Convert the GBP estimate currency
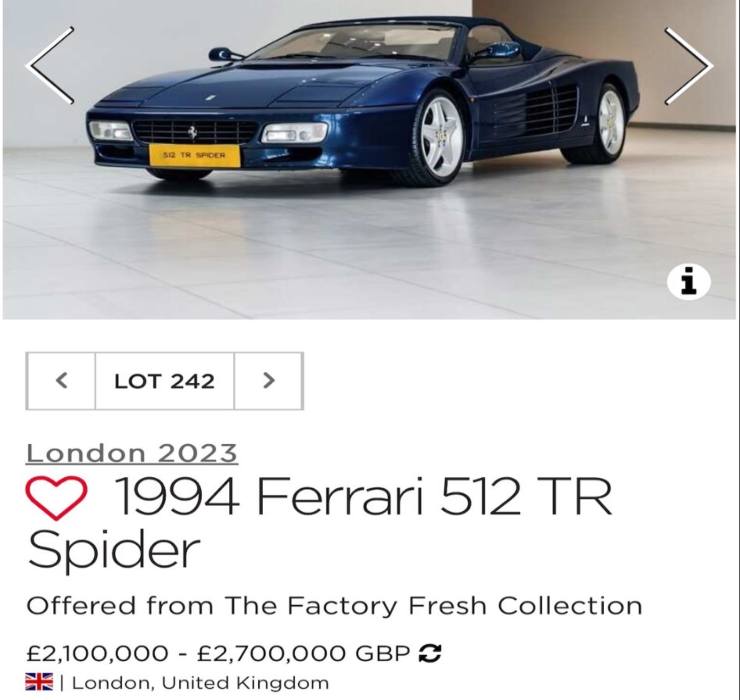Screen dimensions: 740x700 tap(430, 654)
